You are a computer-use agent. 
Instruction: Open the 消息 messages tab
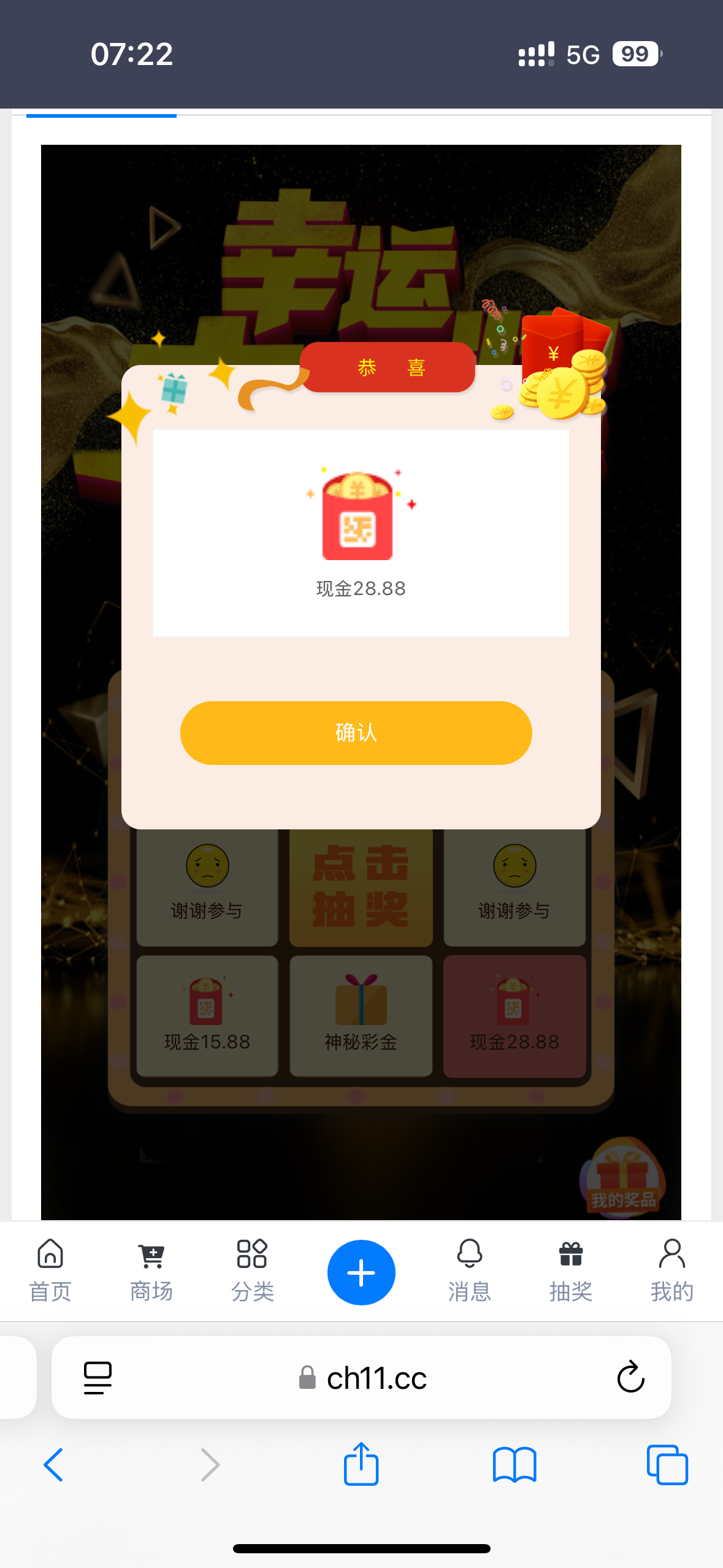pyautogui.click(x=469, y=1270)
